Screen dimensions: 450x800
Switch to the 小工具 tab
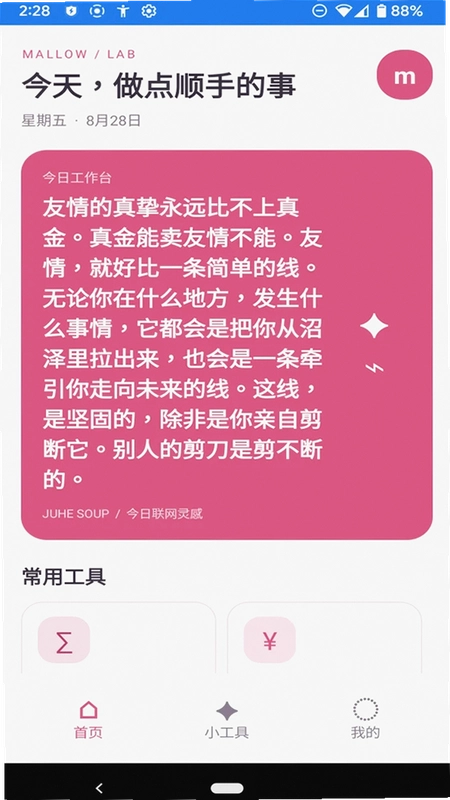[x=227, y=720]
